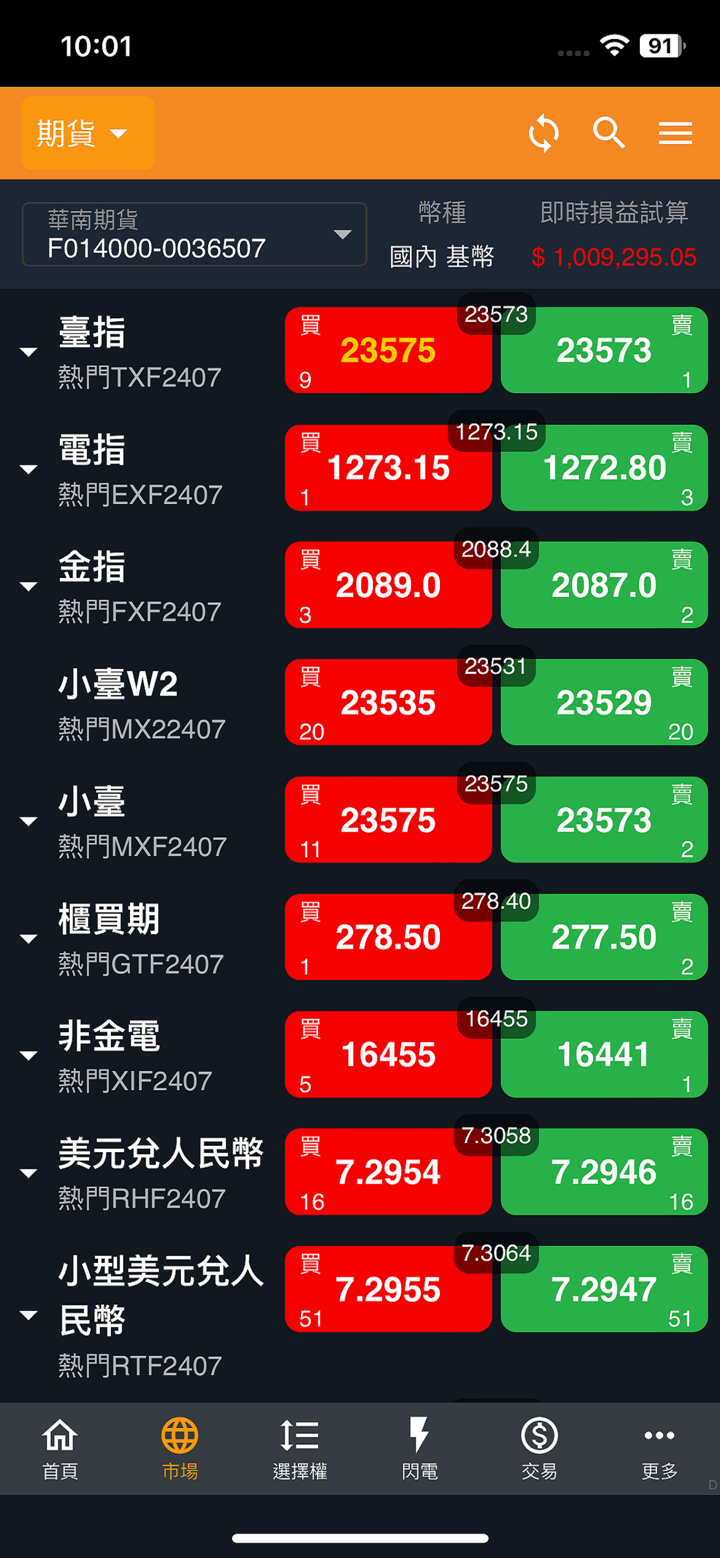Screen dimensions: 720x1558
Task: Open the 期貨 category dropdown
Action: coord(88,133)
